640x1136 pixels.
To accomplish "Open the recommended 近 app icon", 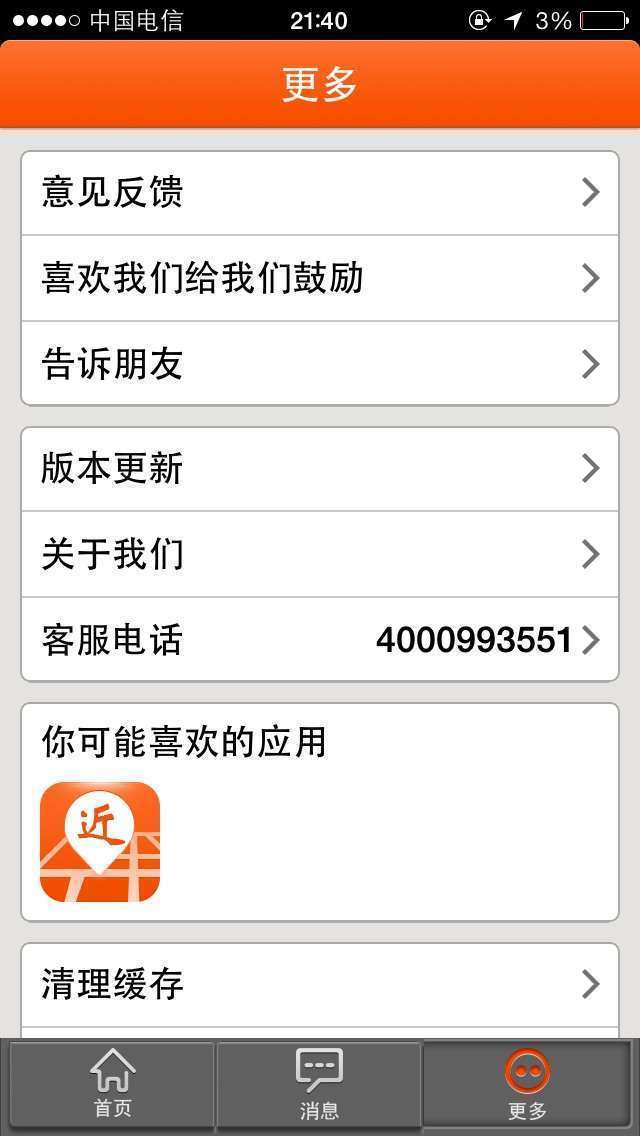I will (x=100, y=842).
